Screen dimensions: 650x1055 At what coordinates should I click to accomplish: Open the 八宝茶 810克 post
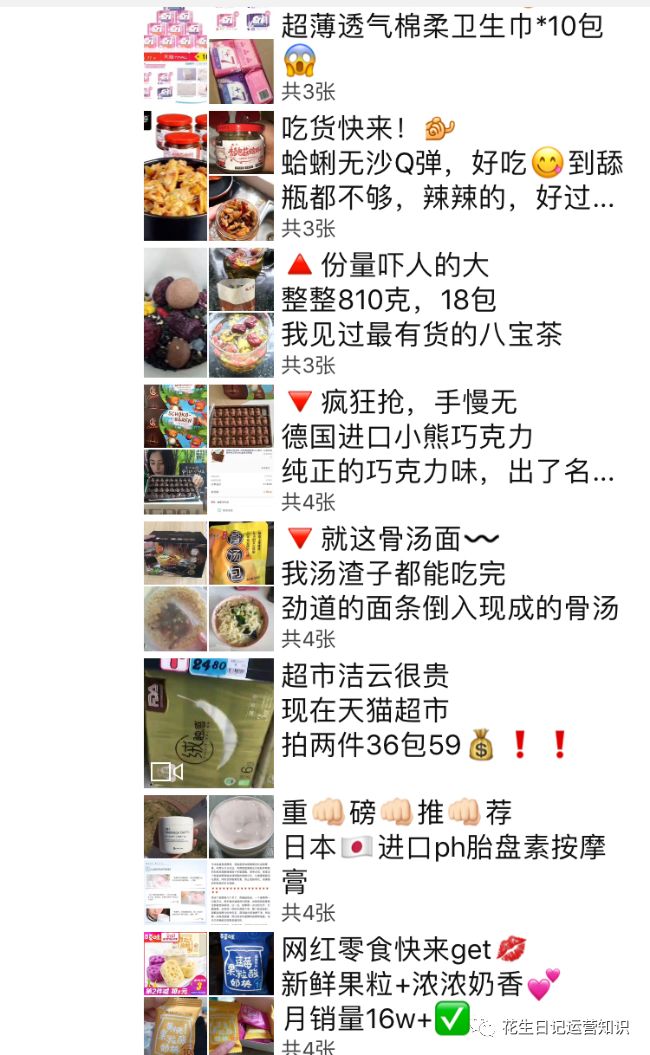point(420,299)
